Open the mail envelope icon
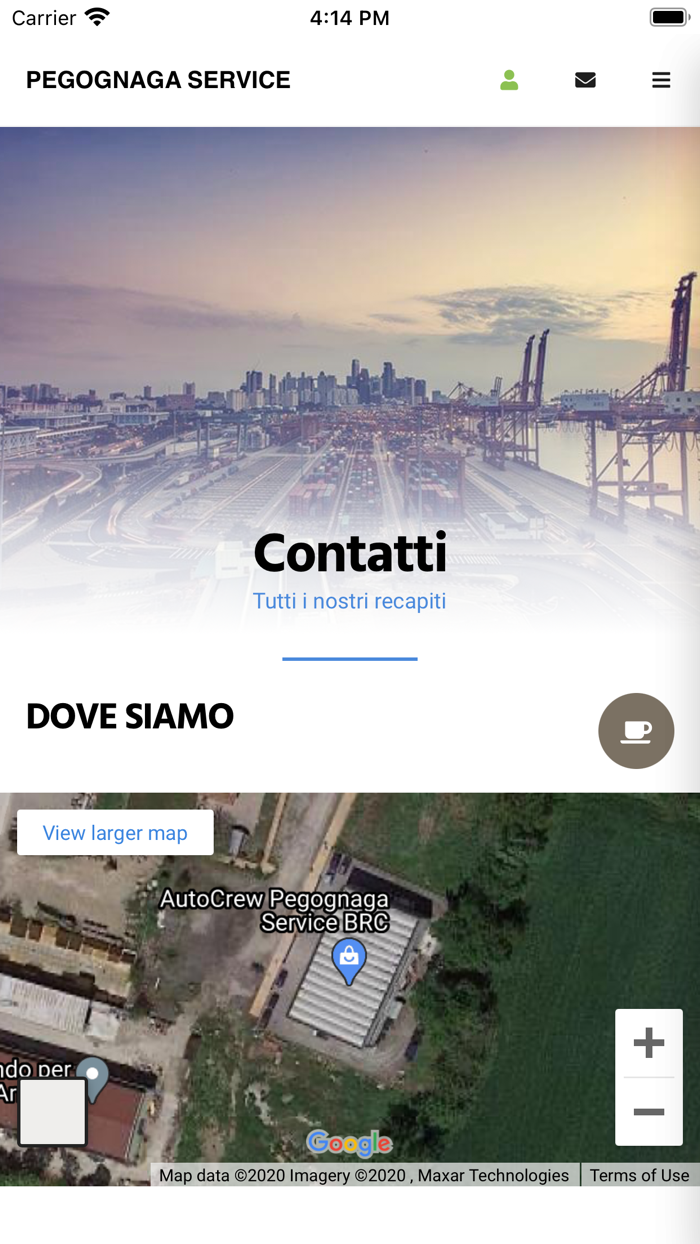This screenshot has height=1244, width=700. pos(586,80)
